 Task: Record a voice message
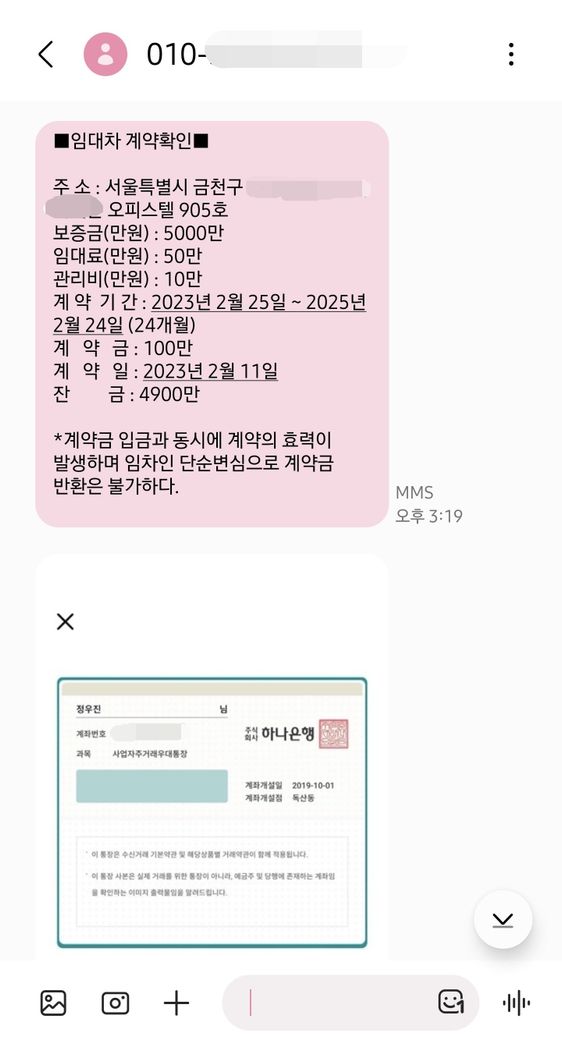coord(516,1003)
